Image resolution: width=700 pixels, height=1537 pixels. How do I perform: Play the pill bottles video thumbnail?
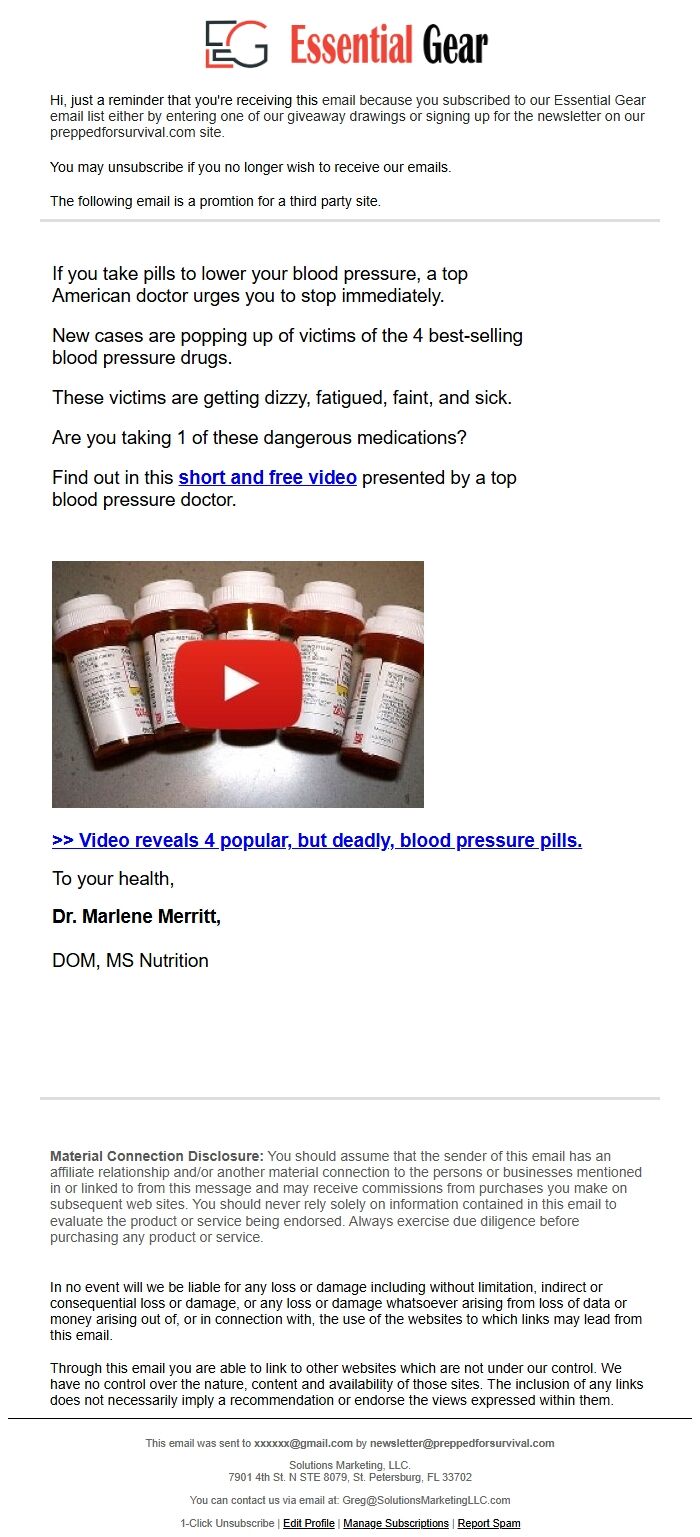click(x=238, y=684)
